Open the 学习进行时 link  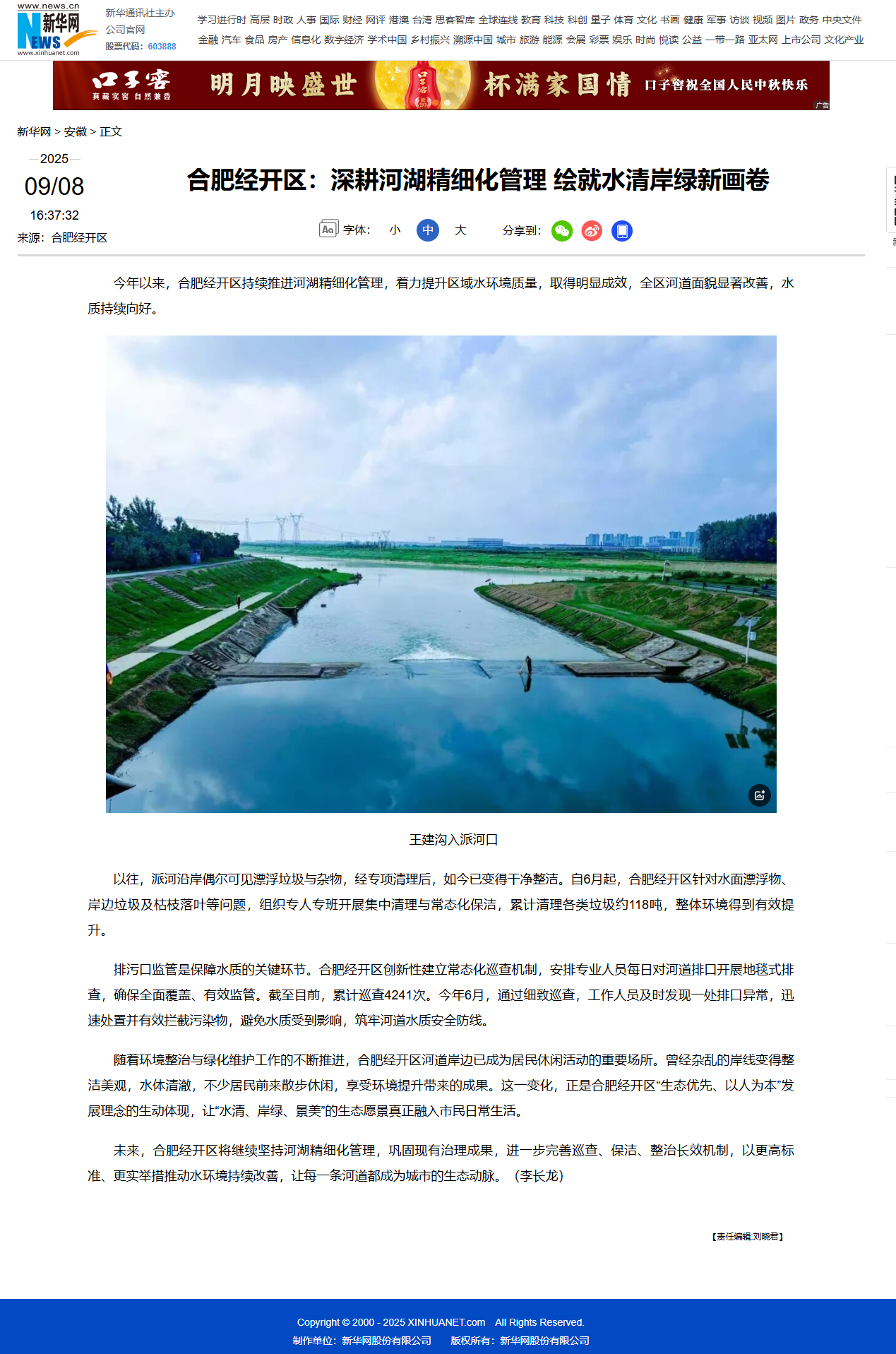(222, 20)
